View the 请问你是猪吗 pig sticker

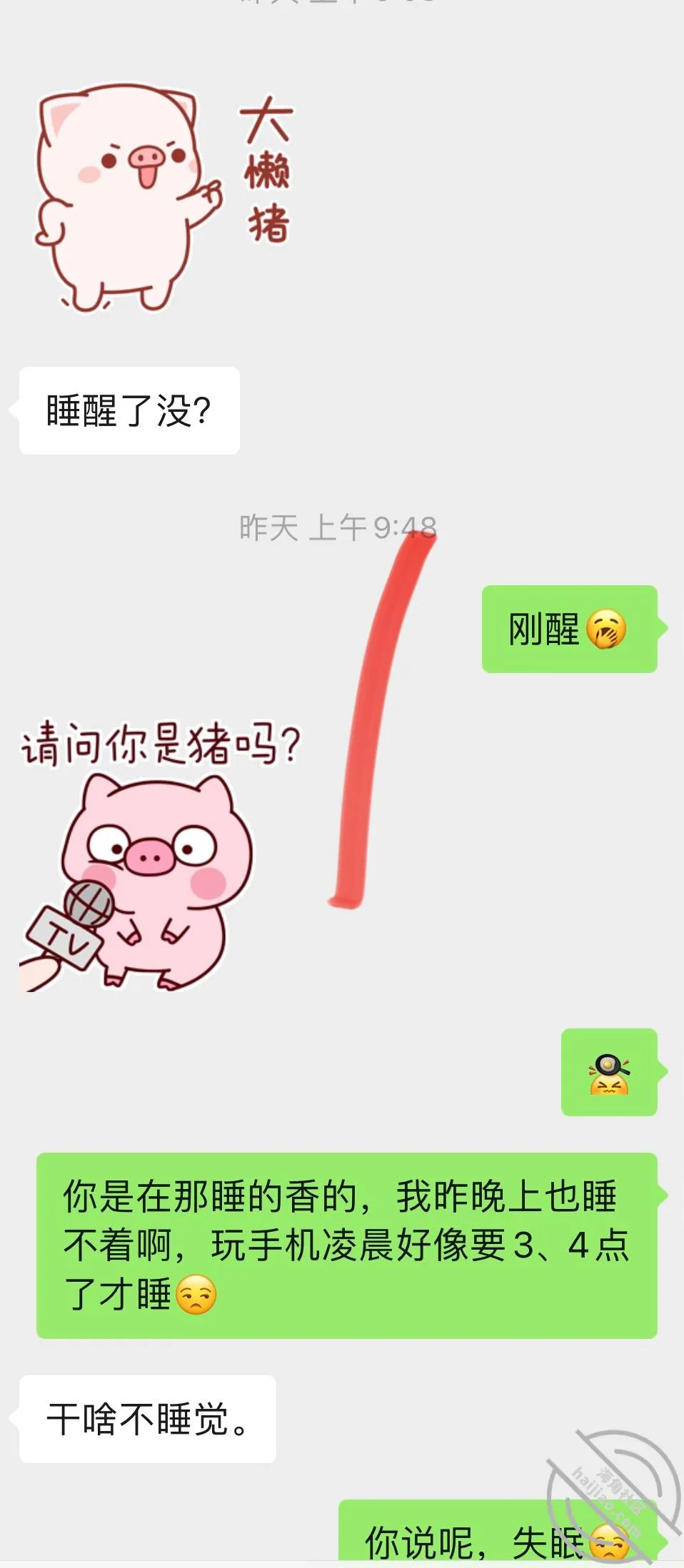click(x=161, y=855)
